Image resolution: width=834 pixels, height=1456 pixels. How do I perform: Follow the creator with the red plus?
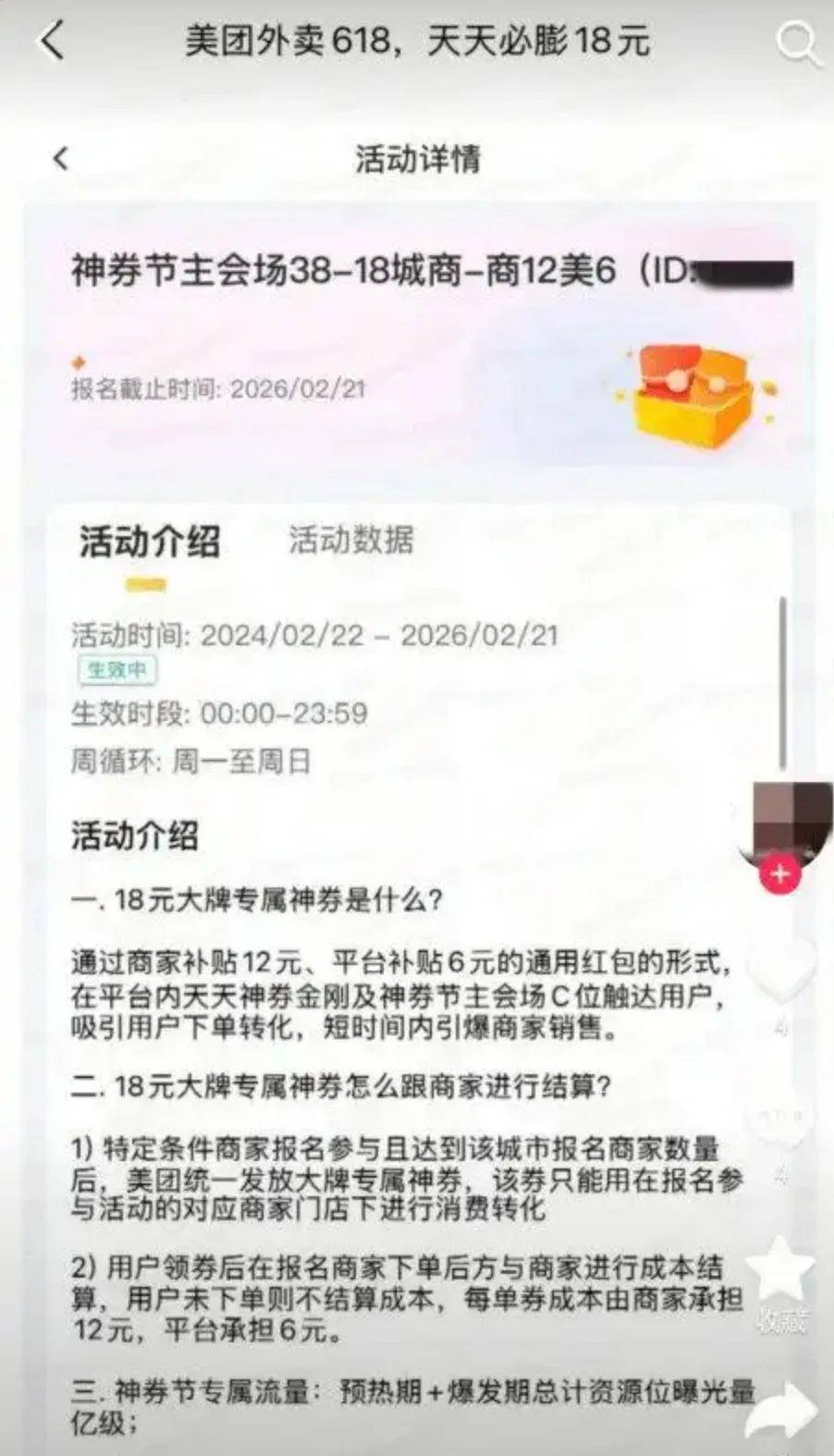pos(779,874)
